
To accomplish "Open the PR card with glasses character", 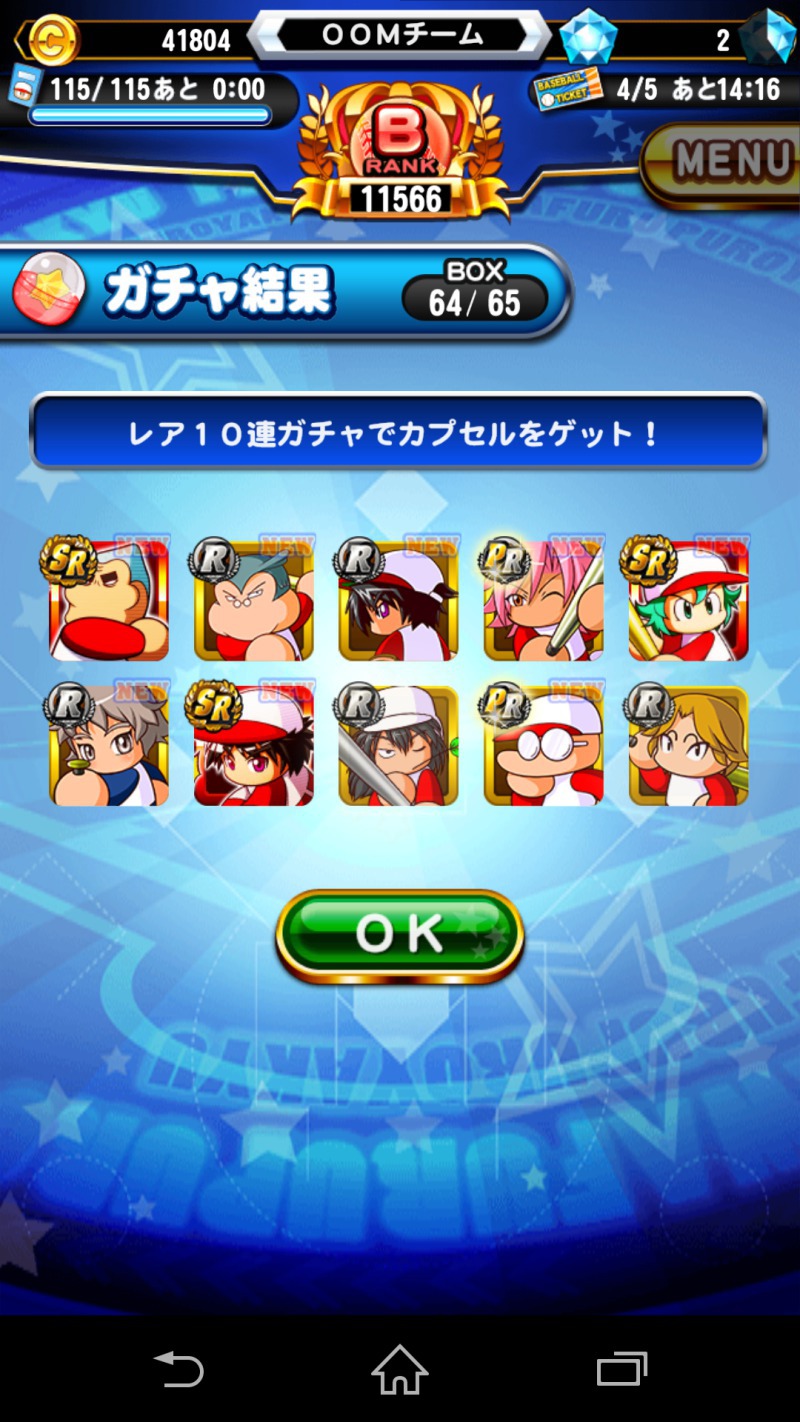I will coord(544,745).
